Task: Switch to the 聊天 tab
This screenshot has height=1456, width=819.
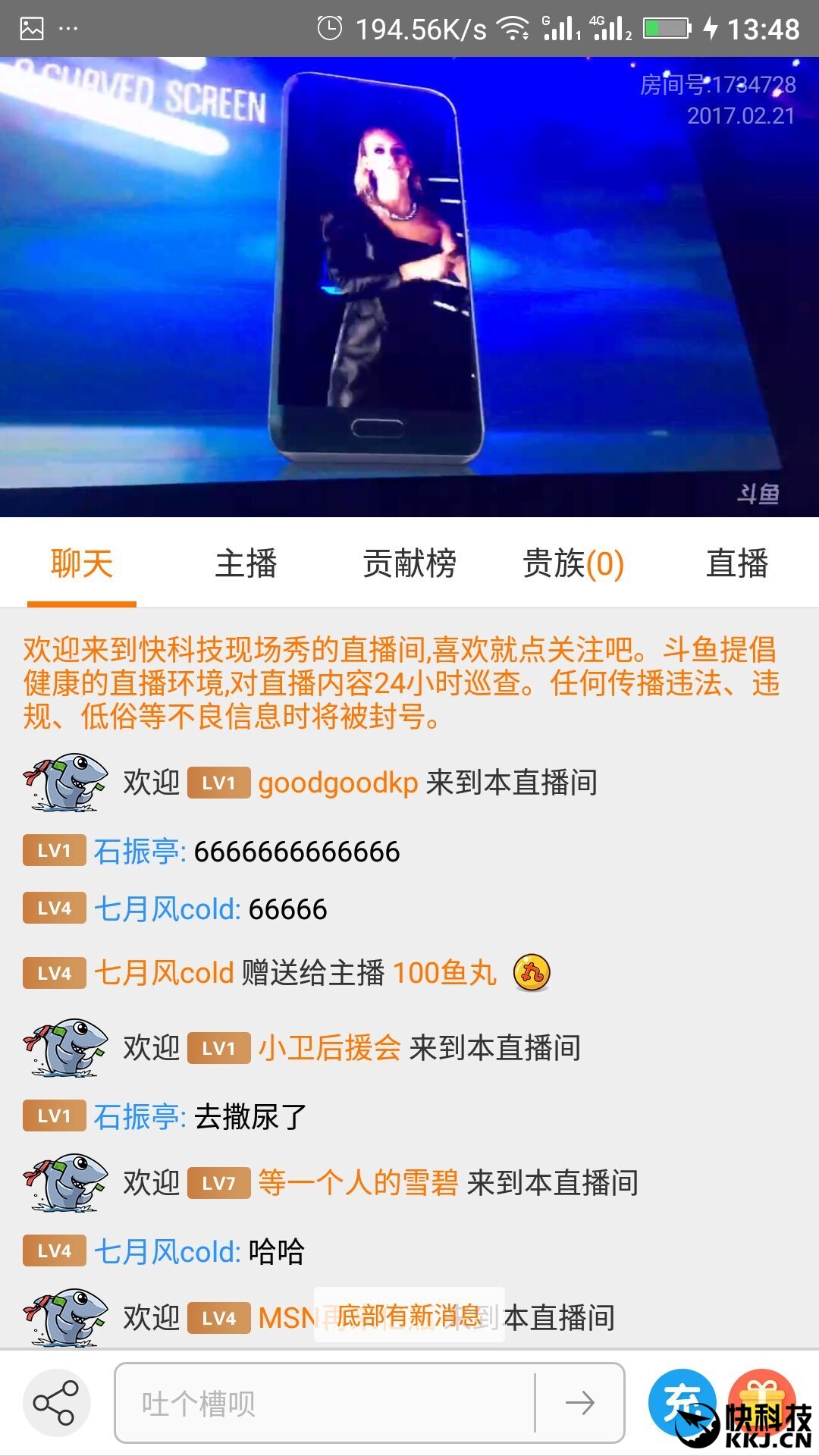Action: coord(81,563)
